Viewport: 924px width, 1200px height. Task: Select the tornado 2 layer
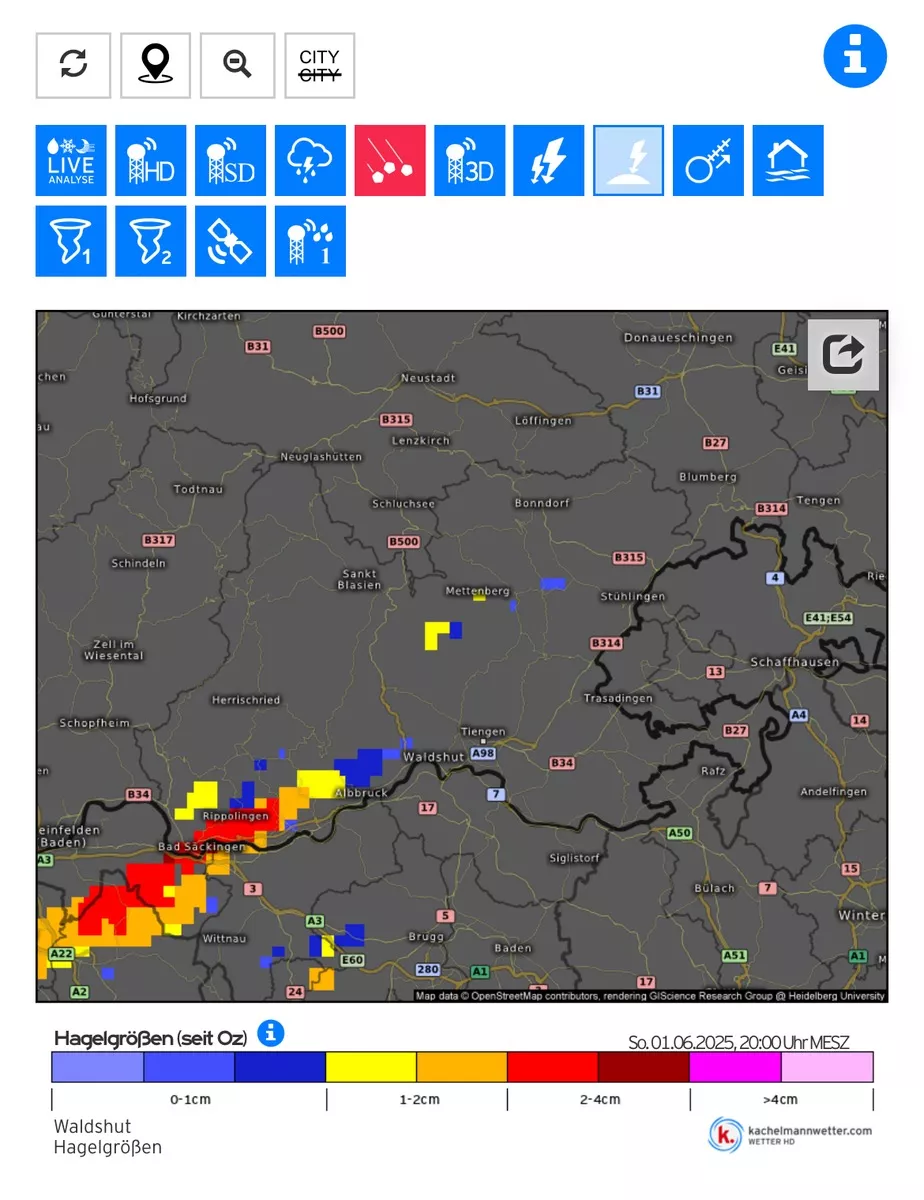(151, 241)
